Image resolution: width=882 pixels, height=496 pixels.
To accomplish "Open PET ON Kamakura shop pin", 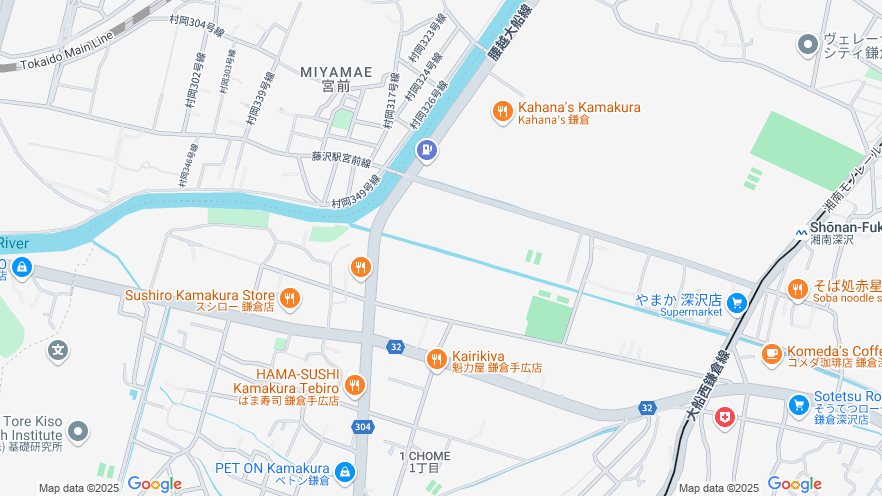I will (x=345, y=471).
